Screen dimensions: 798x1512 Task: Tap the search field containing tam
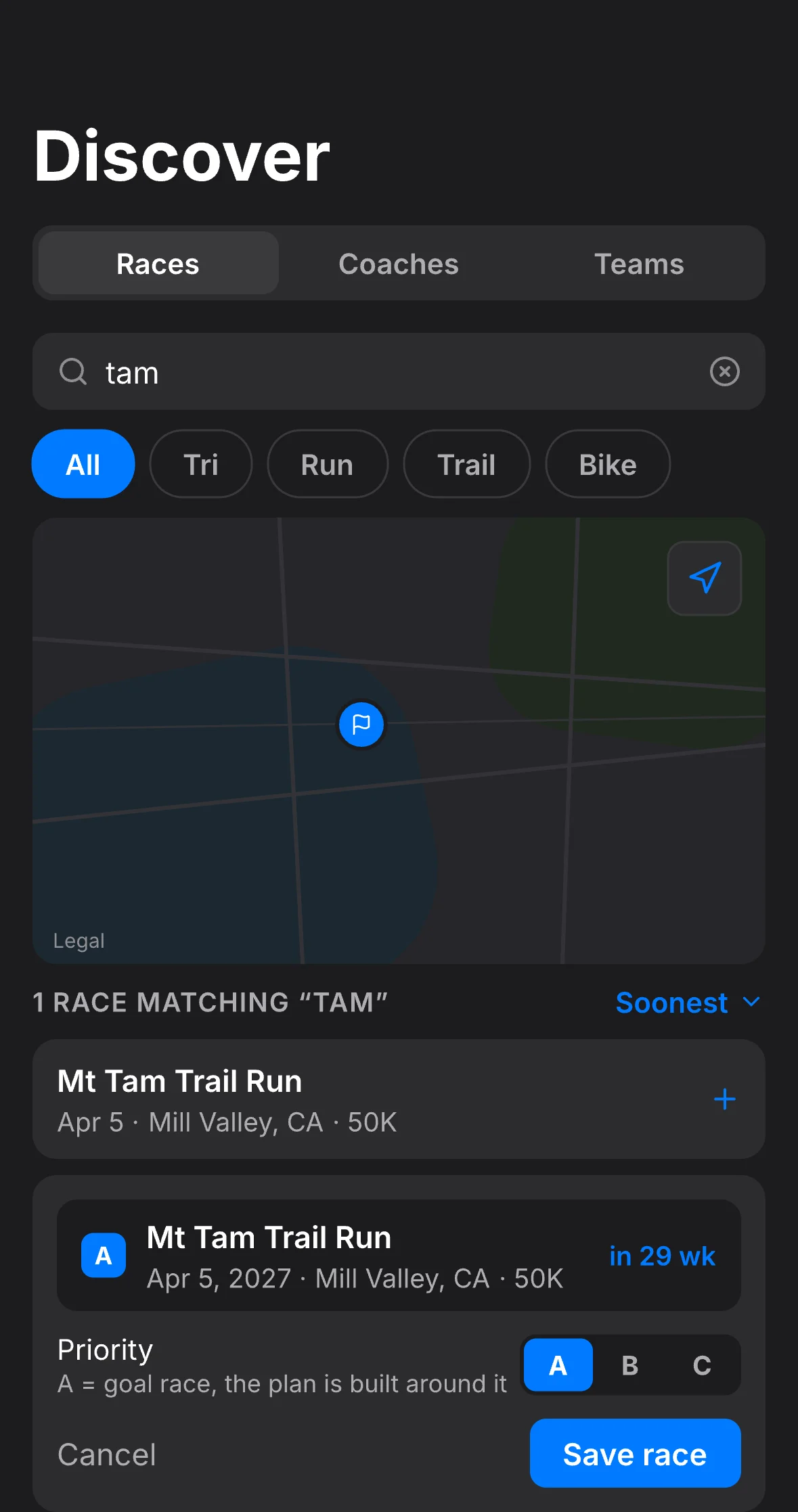point(399,371)
